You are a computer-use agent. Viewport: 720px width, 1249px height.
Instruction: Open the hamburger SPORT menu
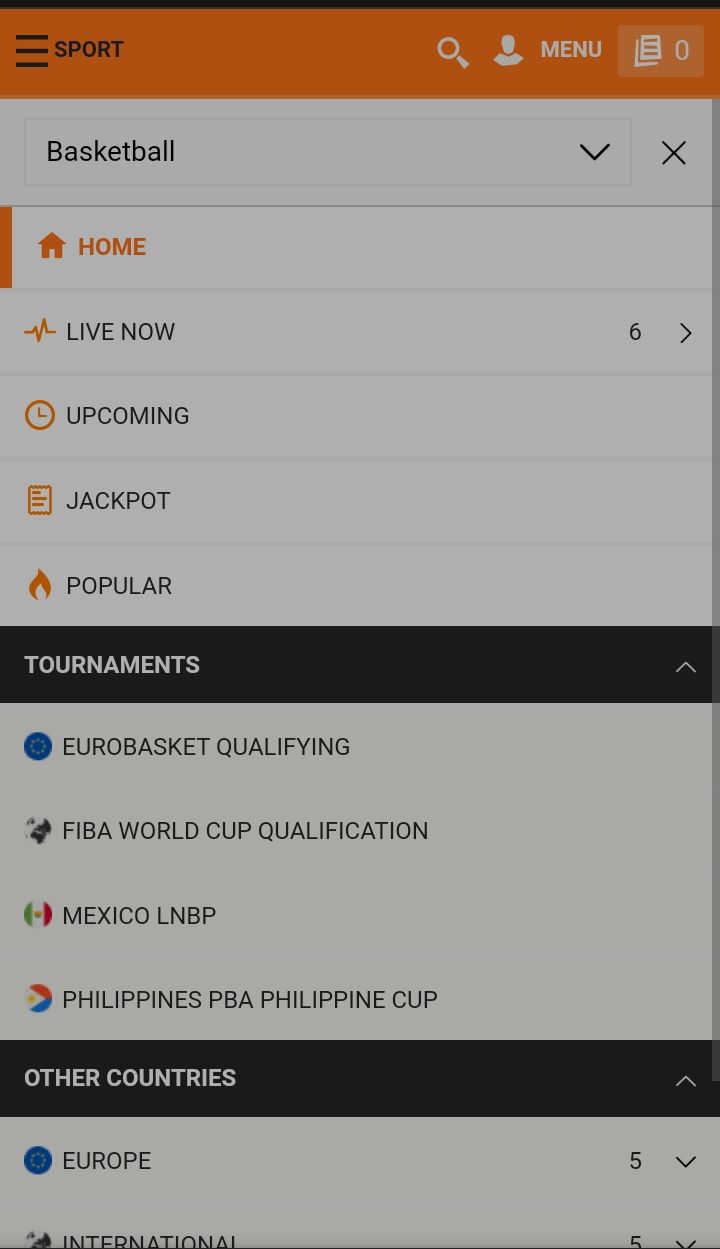coord(69,50)
